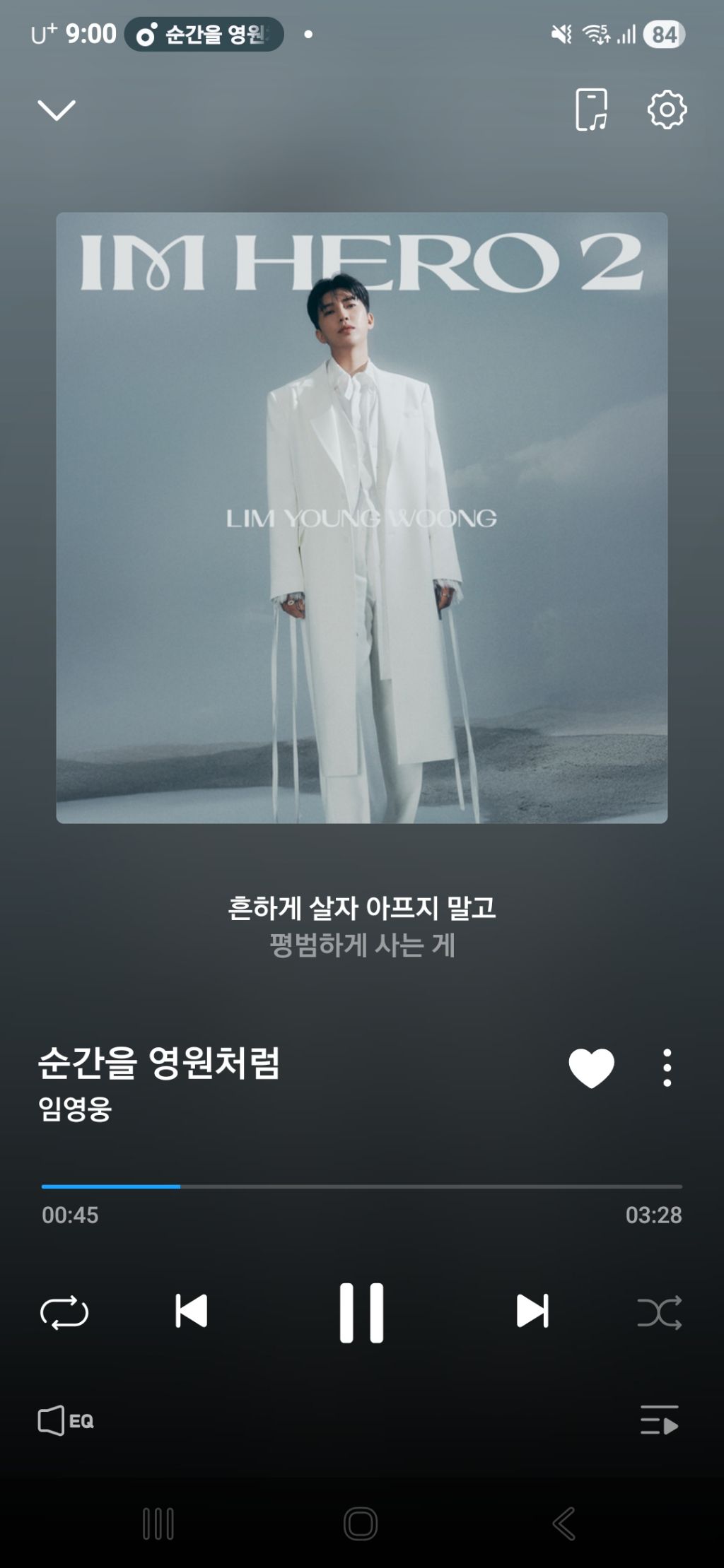
Task: Go back using the system back button
Action: 564,1523
